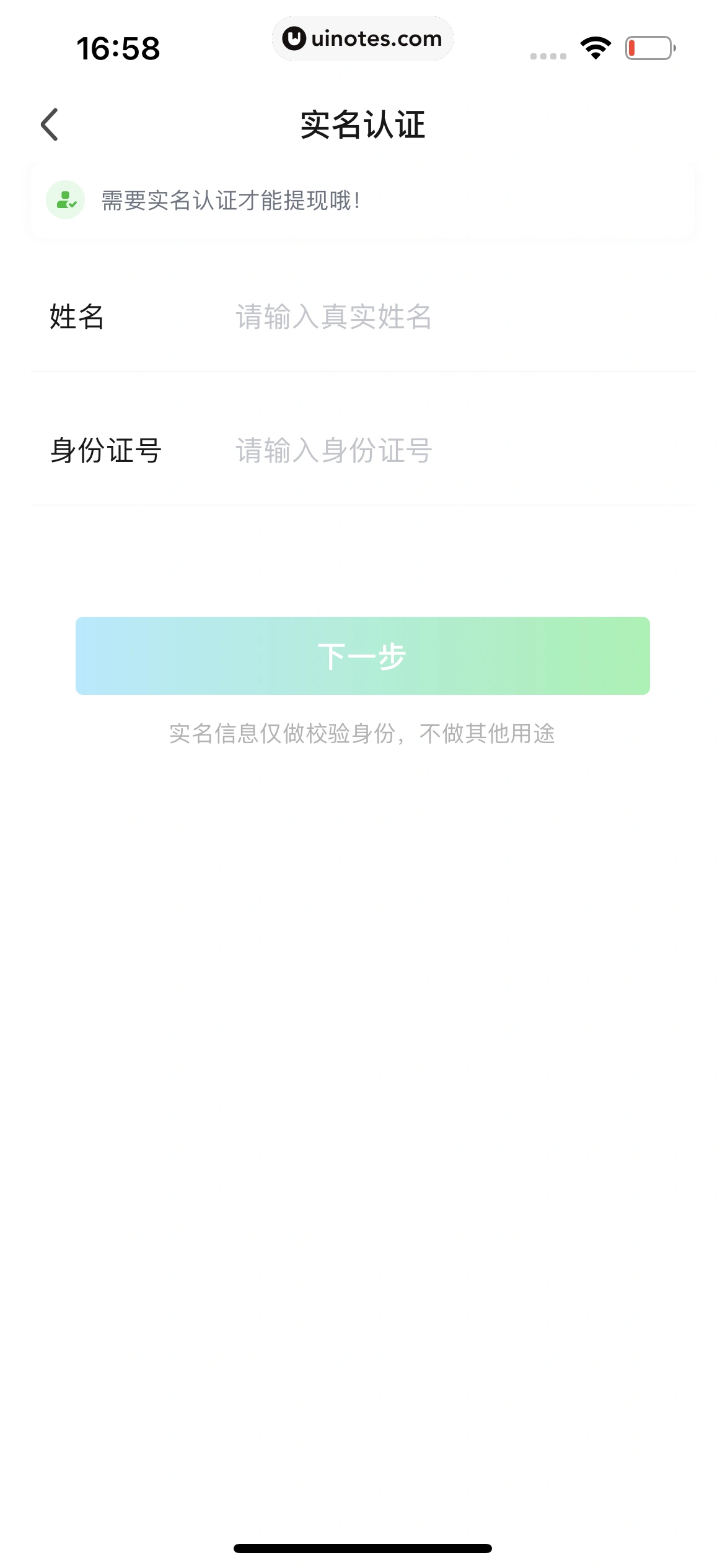Focus the 身份证号 ID number field
Viewport: 725px width, 1568px height.
tap(434, 451)
